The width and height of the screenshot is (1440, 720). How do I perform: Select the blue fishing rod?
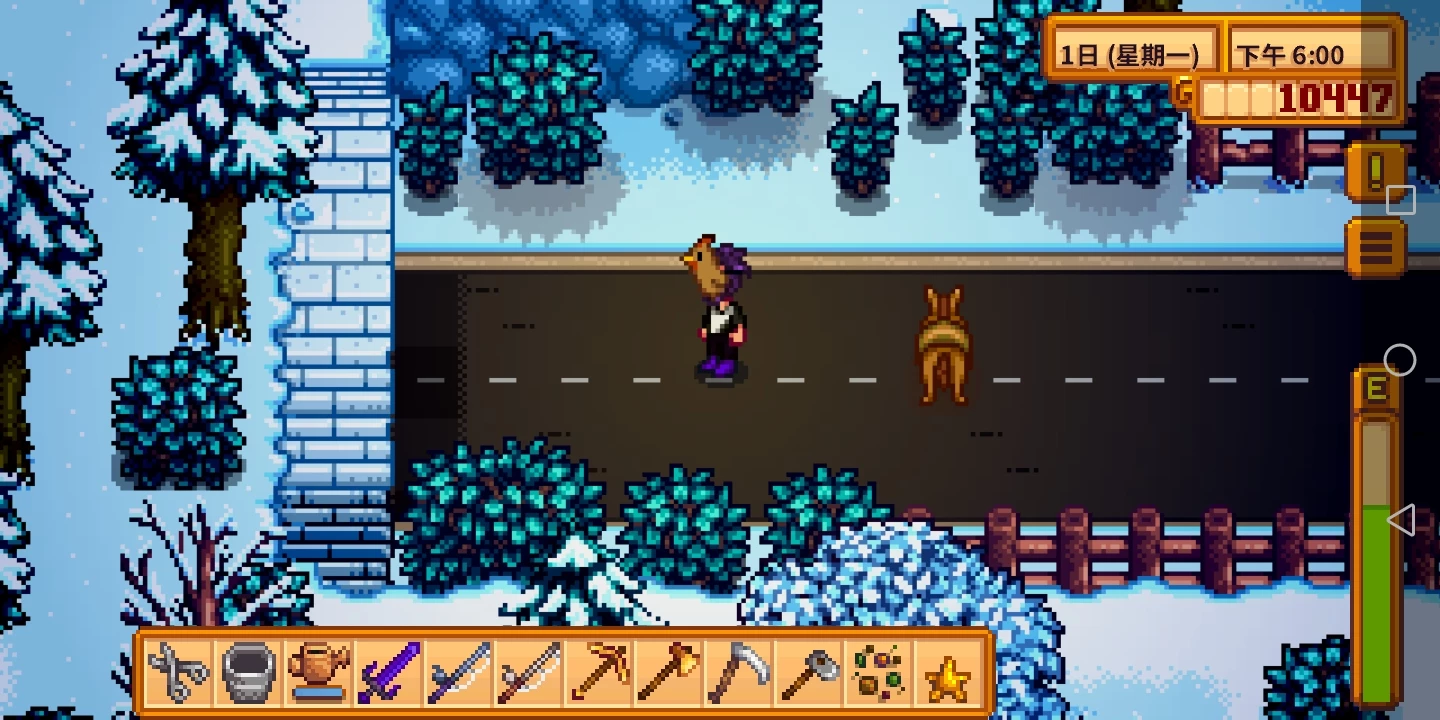click(458, 672)
